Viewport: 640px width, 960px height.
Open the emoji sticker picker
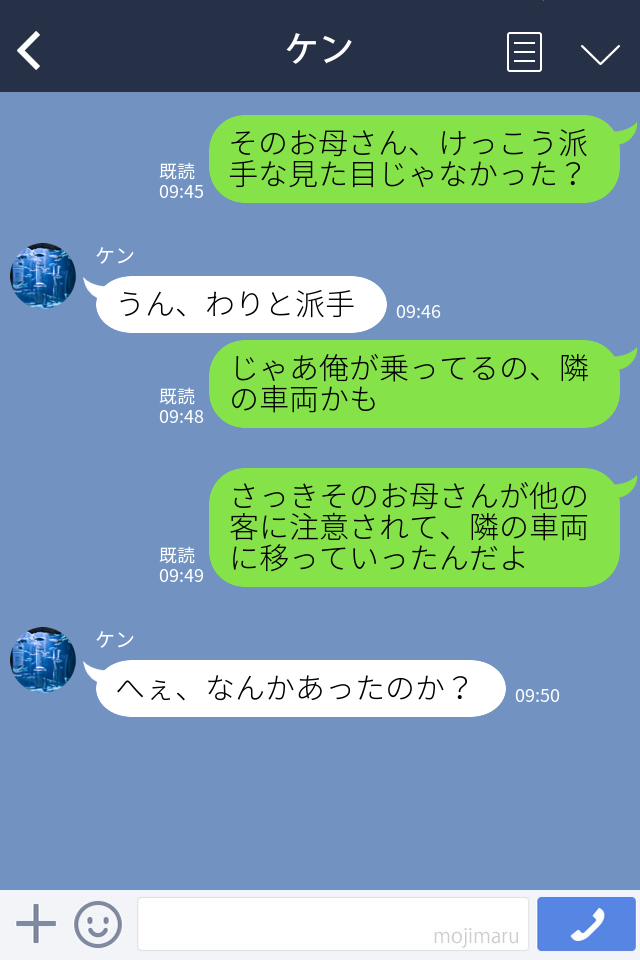coord(98,924)
